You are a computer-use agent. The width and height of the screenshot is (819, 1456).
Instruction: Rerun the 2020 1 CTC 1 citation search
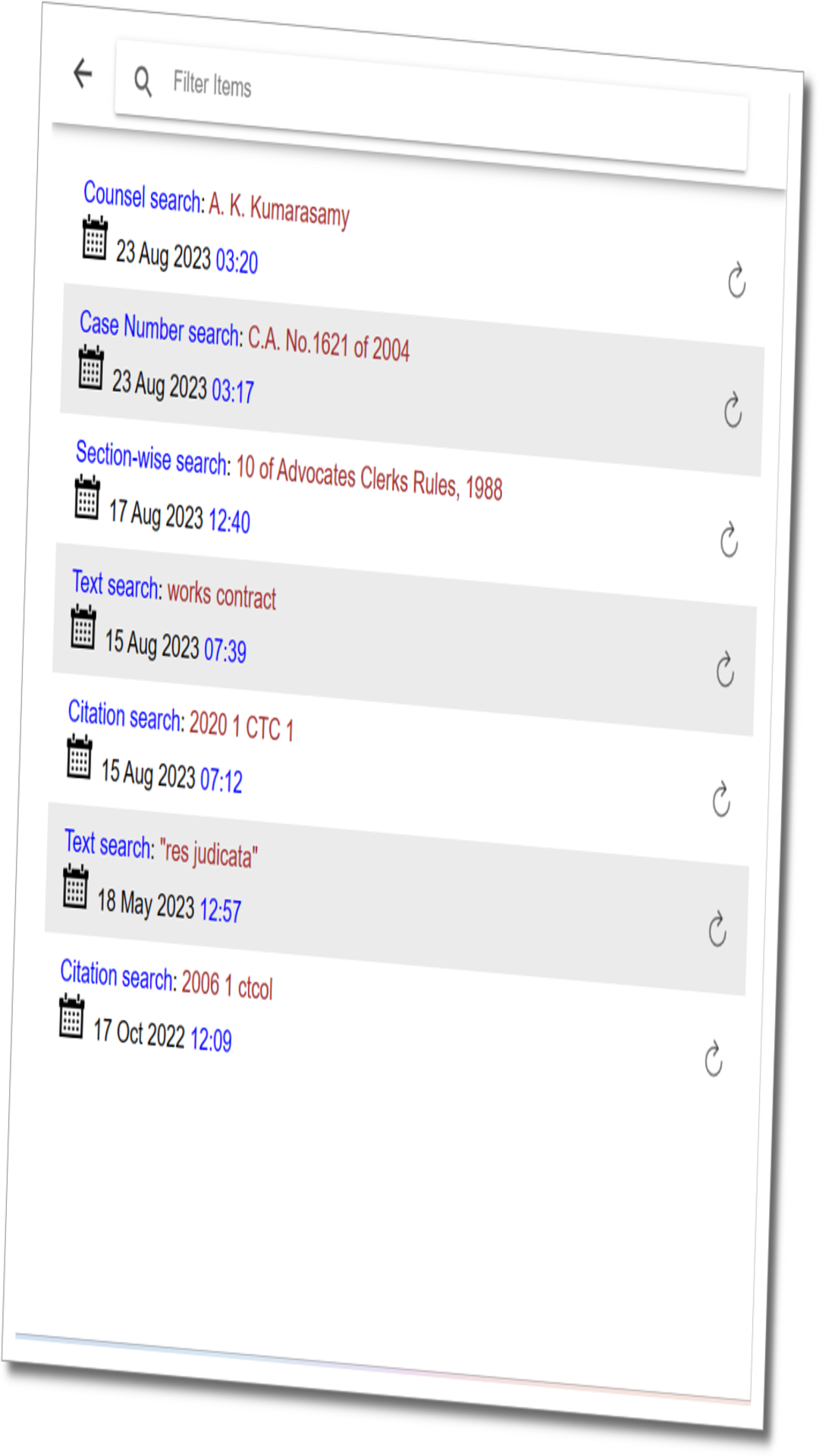coord(721,799)
